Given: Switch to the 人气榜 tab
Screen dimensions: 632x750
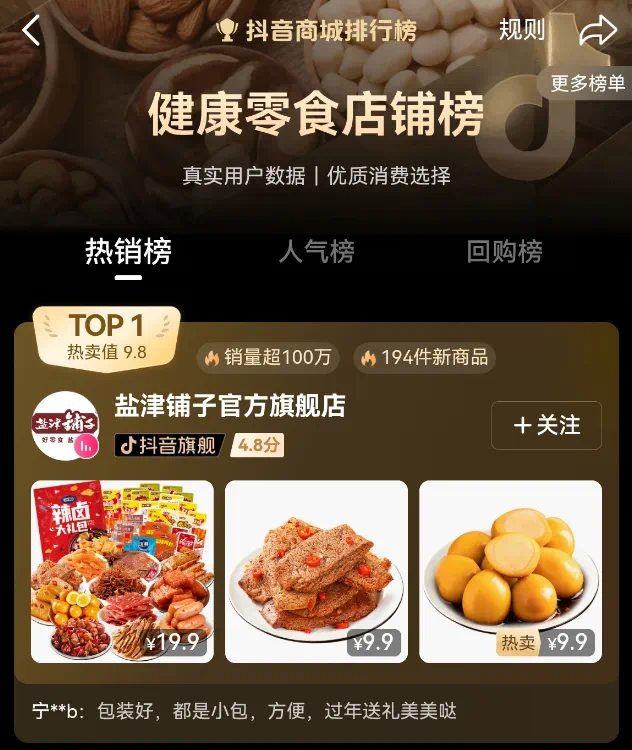Looking at the screenshot, I should point(316,251).
